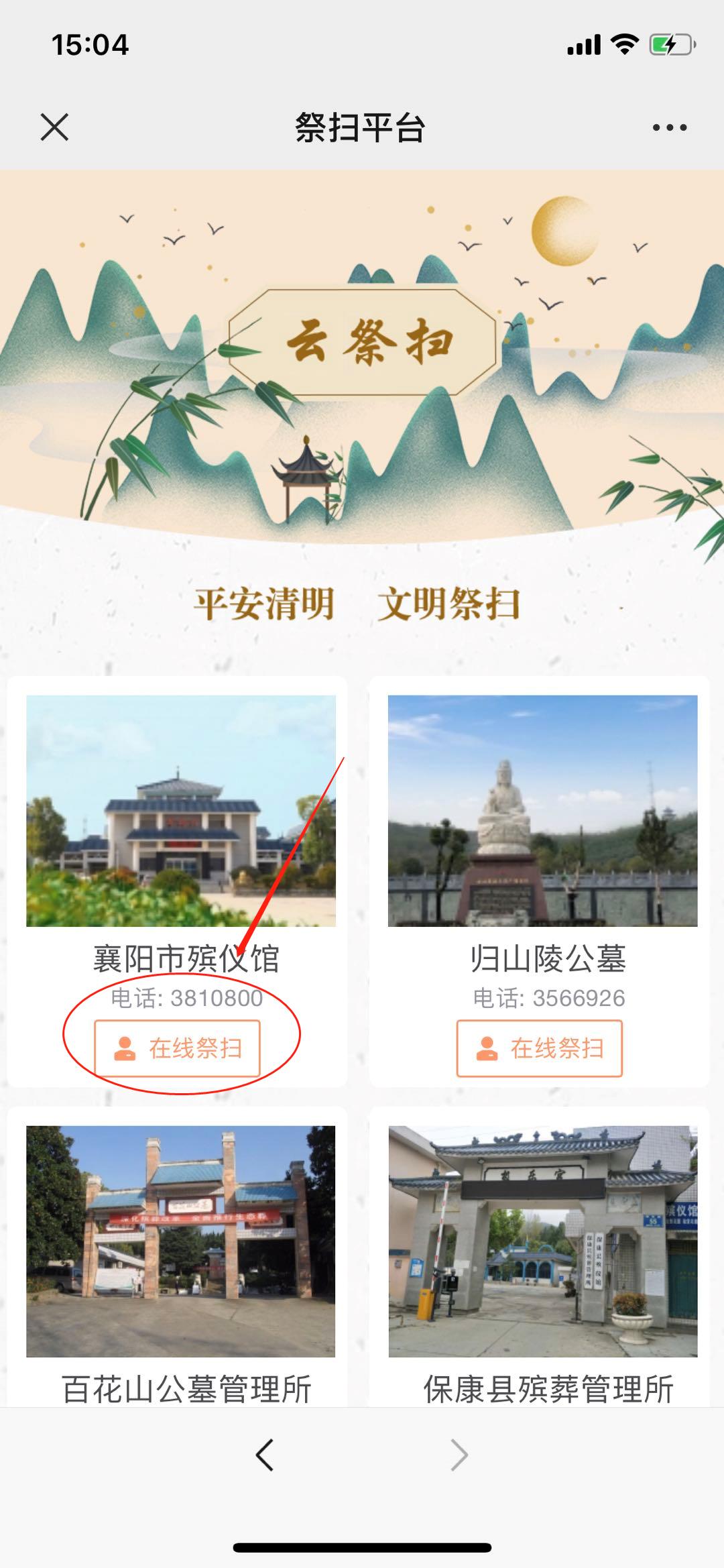Close the 祭扫平台 page
This screenshot has height=1568, width=724.
pos(54,127)
